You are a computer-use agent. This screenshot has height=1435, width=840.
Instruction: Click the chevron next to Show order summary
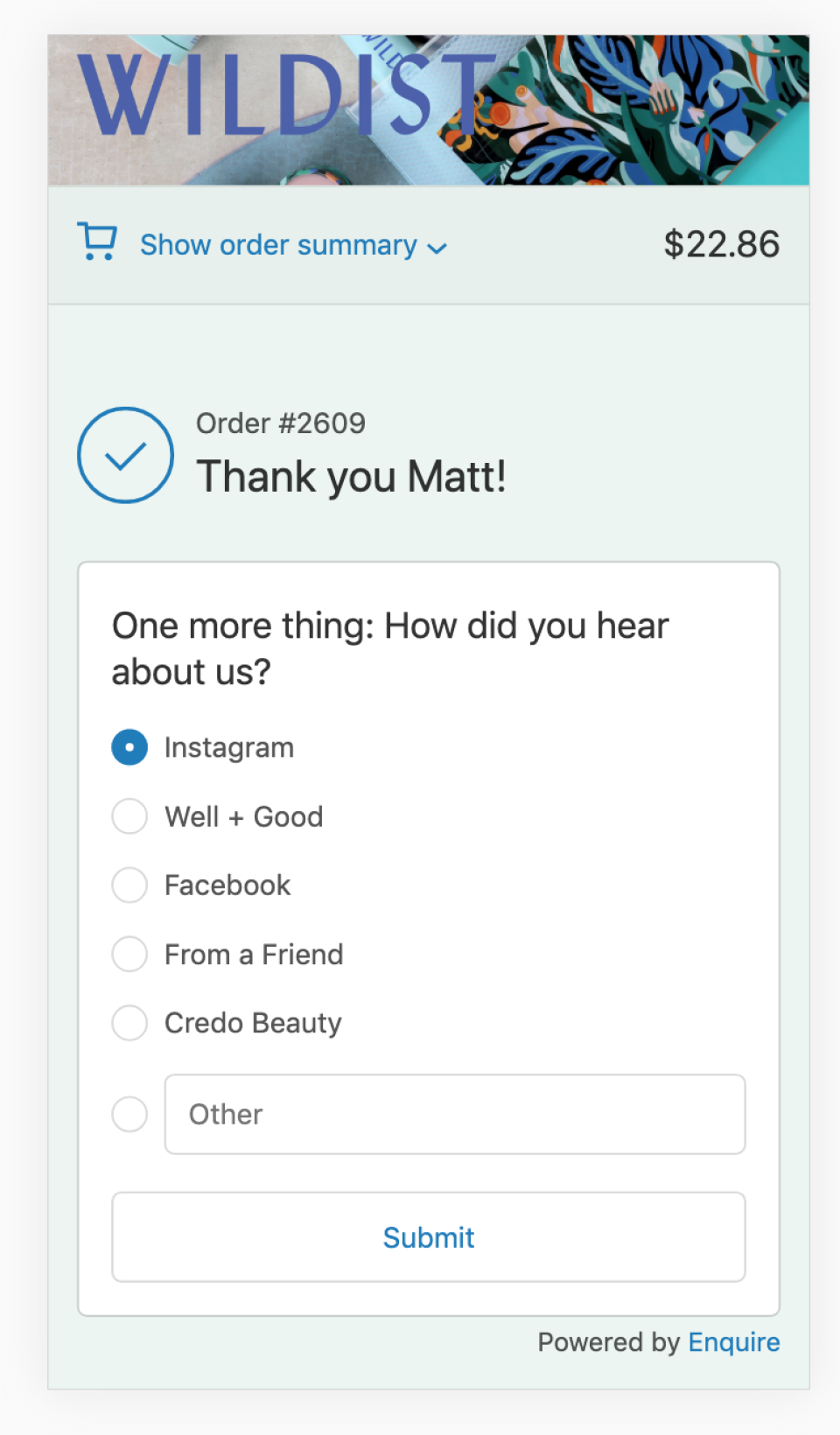[x=437, y=248]
